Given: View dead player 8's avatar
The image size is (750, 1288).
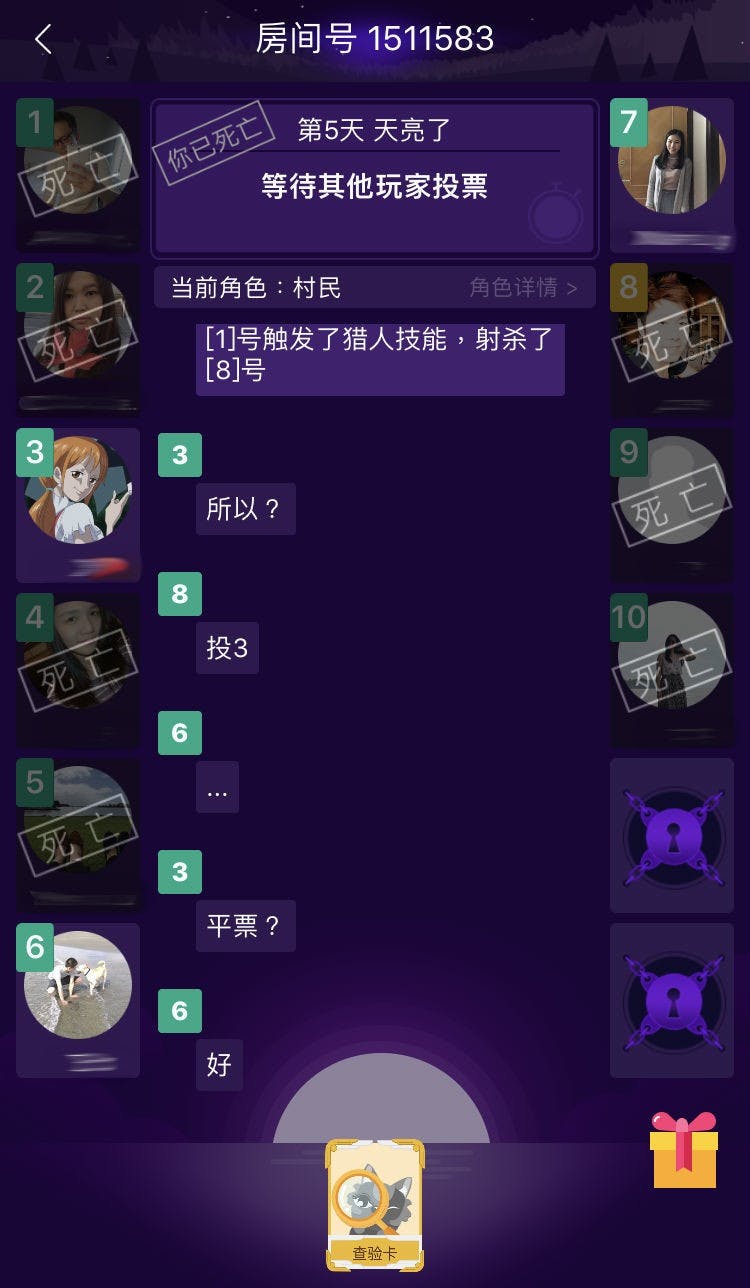Looking at the screenshot, I should point(672,325).
